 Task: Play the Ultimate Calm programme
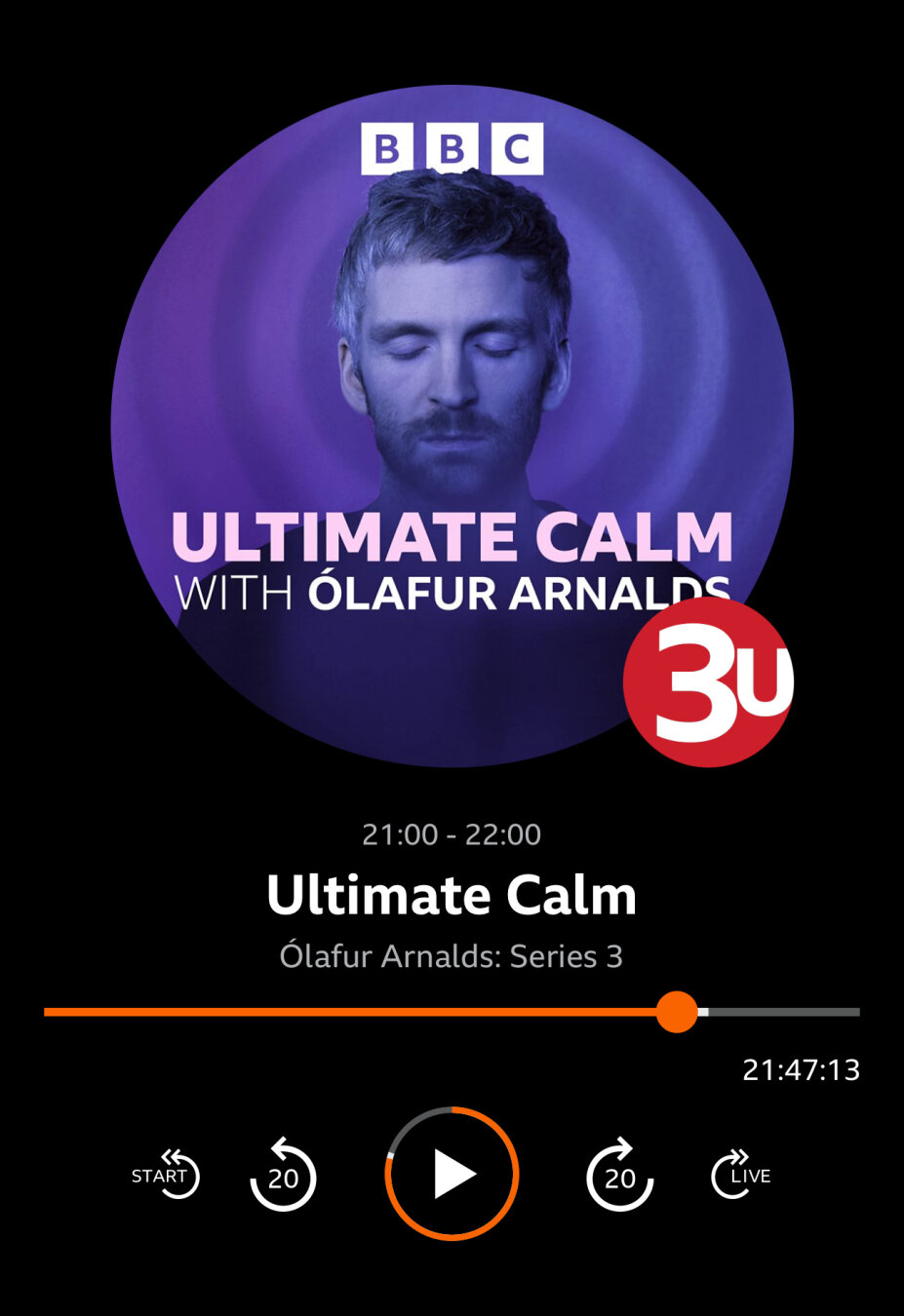pyautogui.click(x=452, y=1174)
